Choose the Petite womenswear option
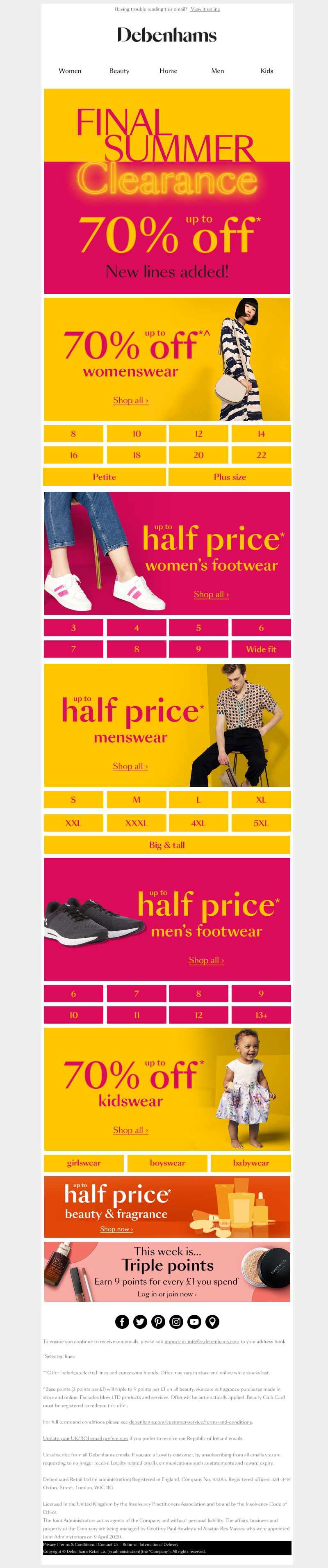 click(104, 477)
